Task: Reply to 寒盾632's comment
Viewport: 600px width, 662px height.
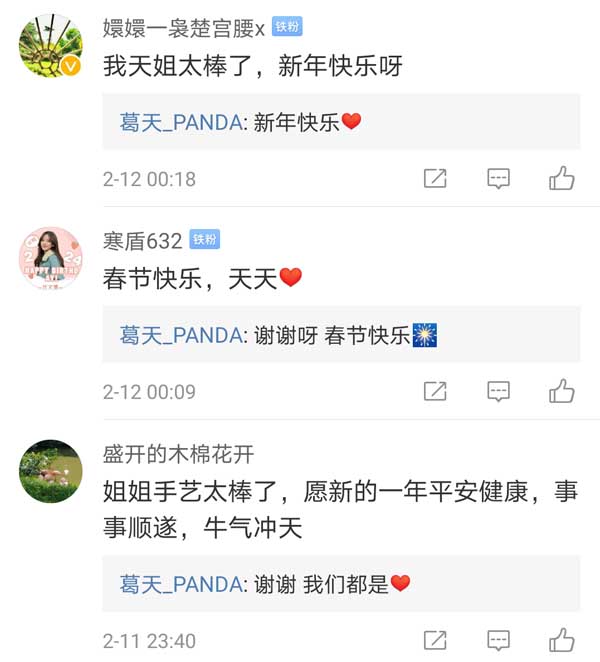Action: pos(498,391)
